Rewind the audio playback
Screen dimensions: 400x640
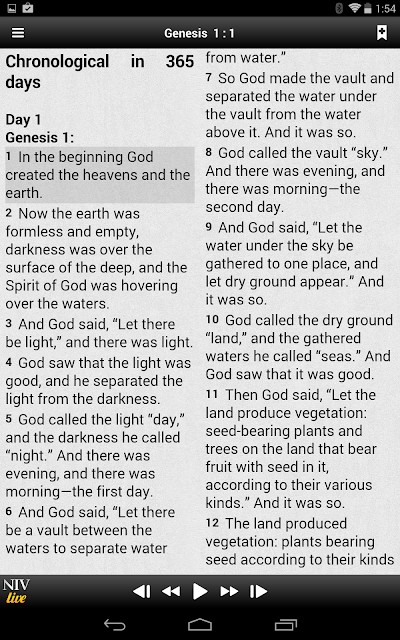pyautogui.click(x=171, y=591)
